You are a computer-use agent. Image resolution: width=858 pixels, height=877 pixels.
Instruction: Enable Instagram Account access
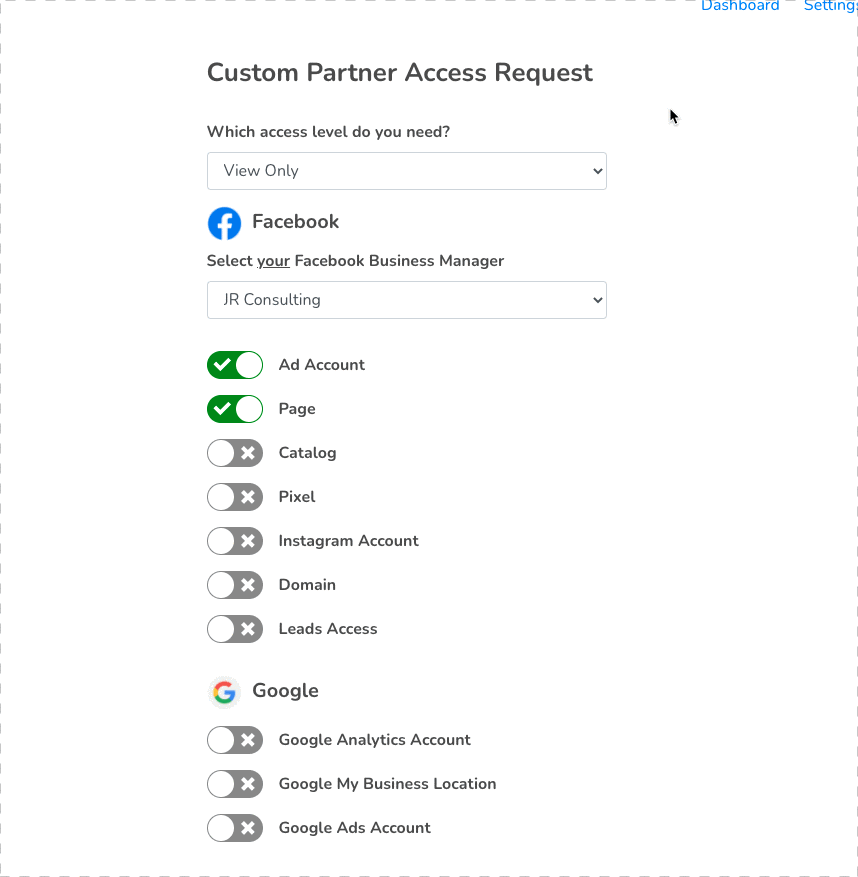(x=235, y=541)
